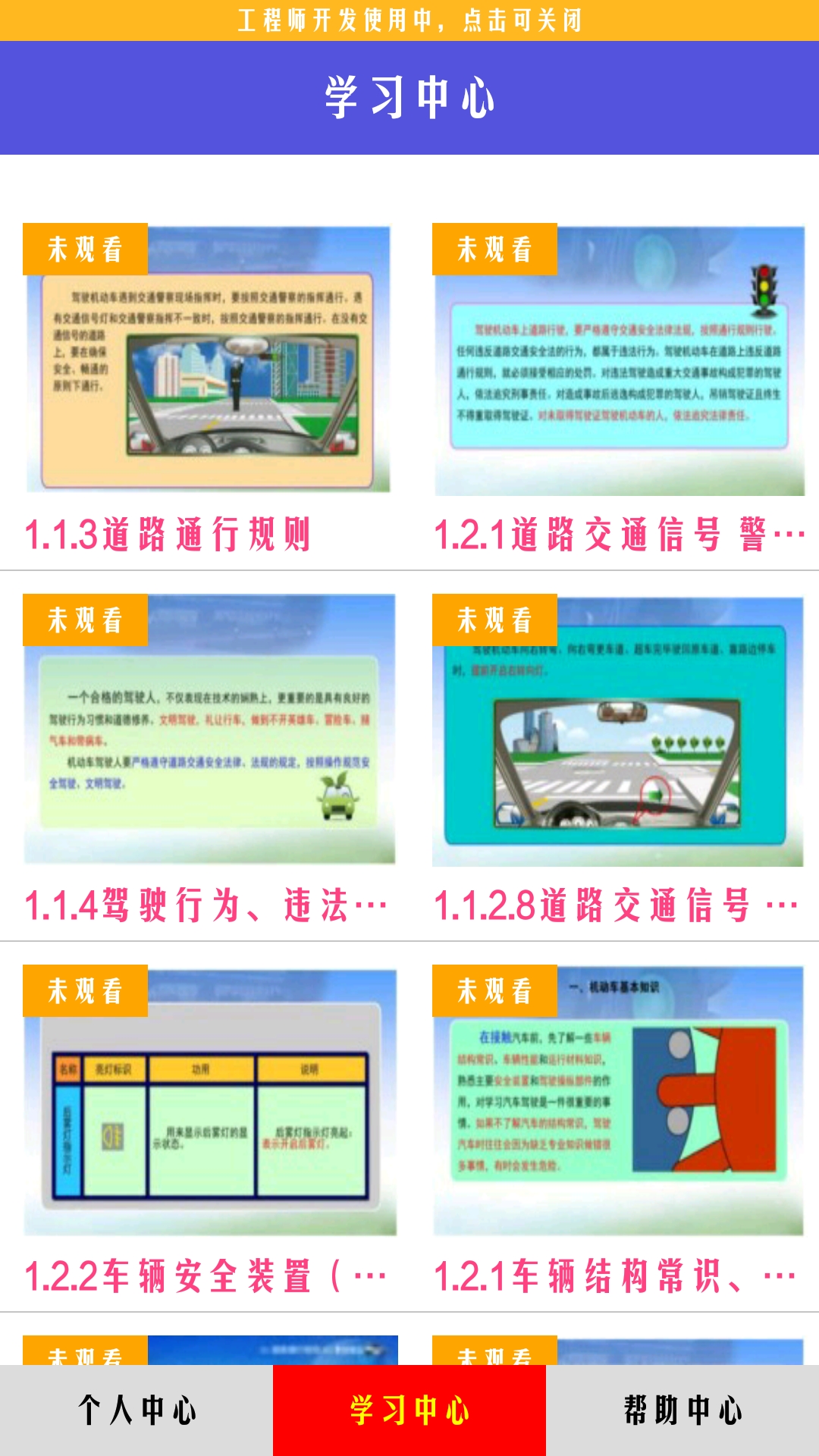The image size is (819, 1456).
Task: Switch to the 个人中心 tab
Action: (136, 1410)
